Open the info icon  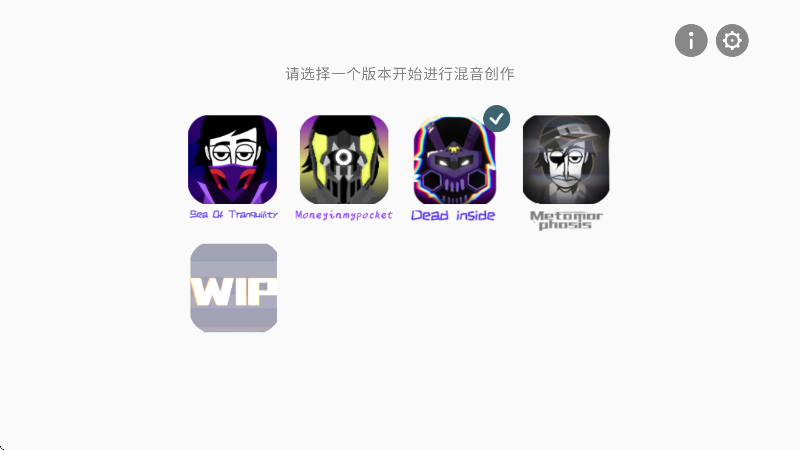pos(691,41)
